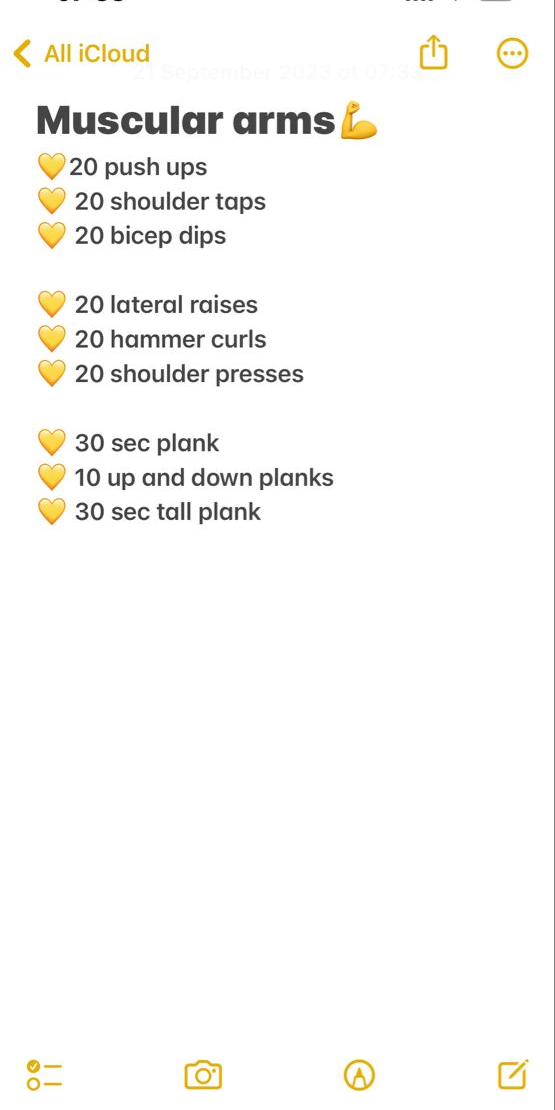Add a checklist to the note
The image size is (555, 1110).
pos(44,1075)
